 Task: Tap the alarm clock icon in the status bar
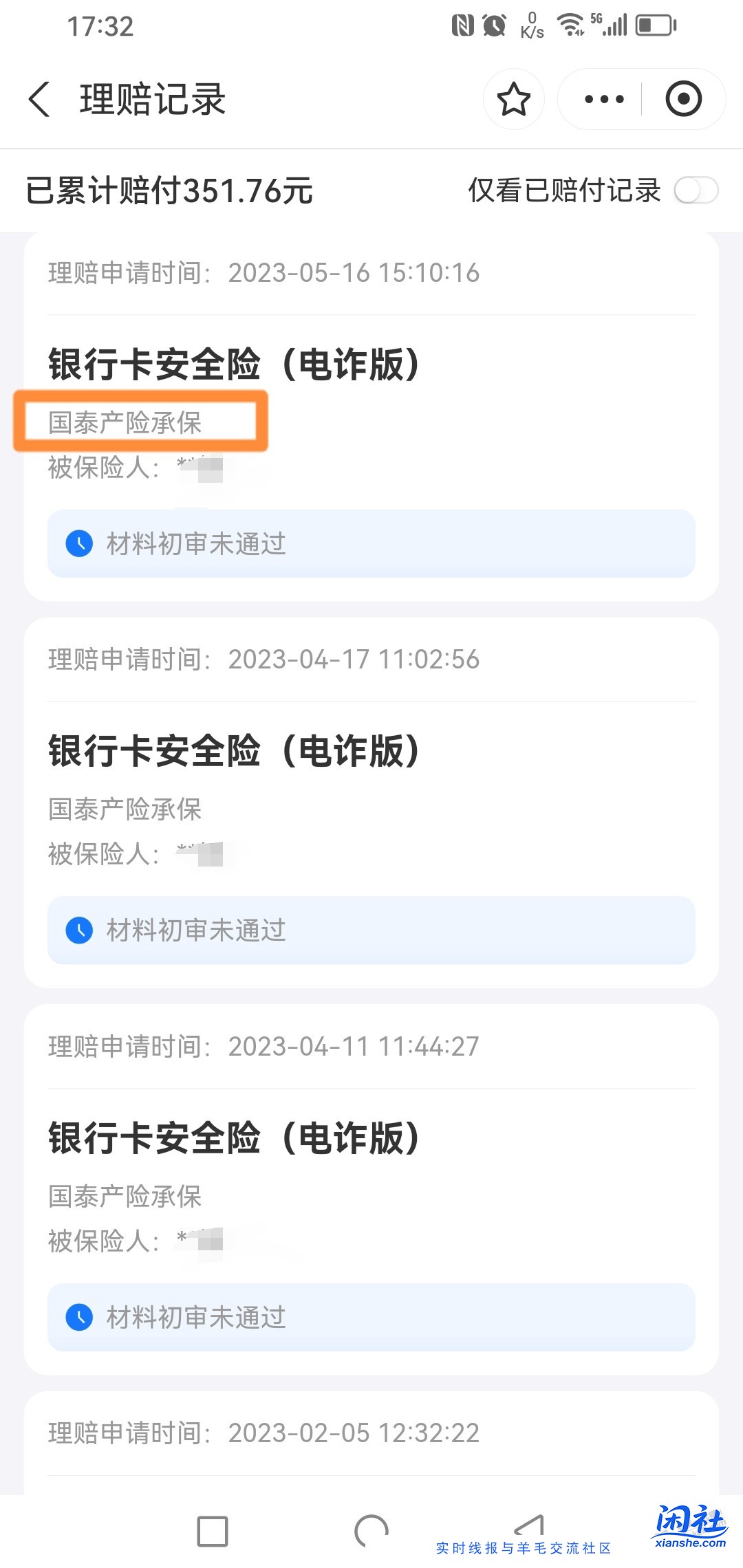click(x=493, y=25)
